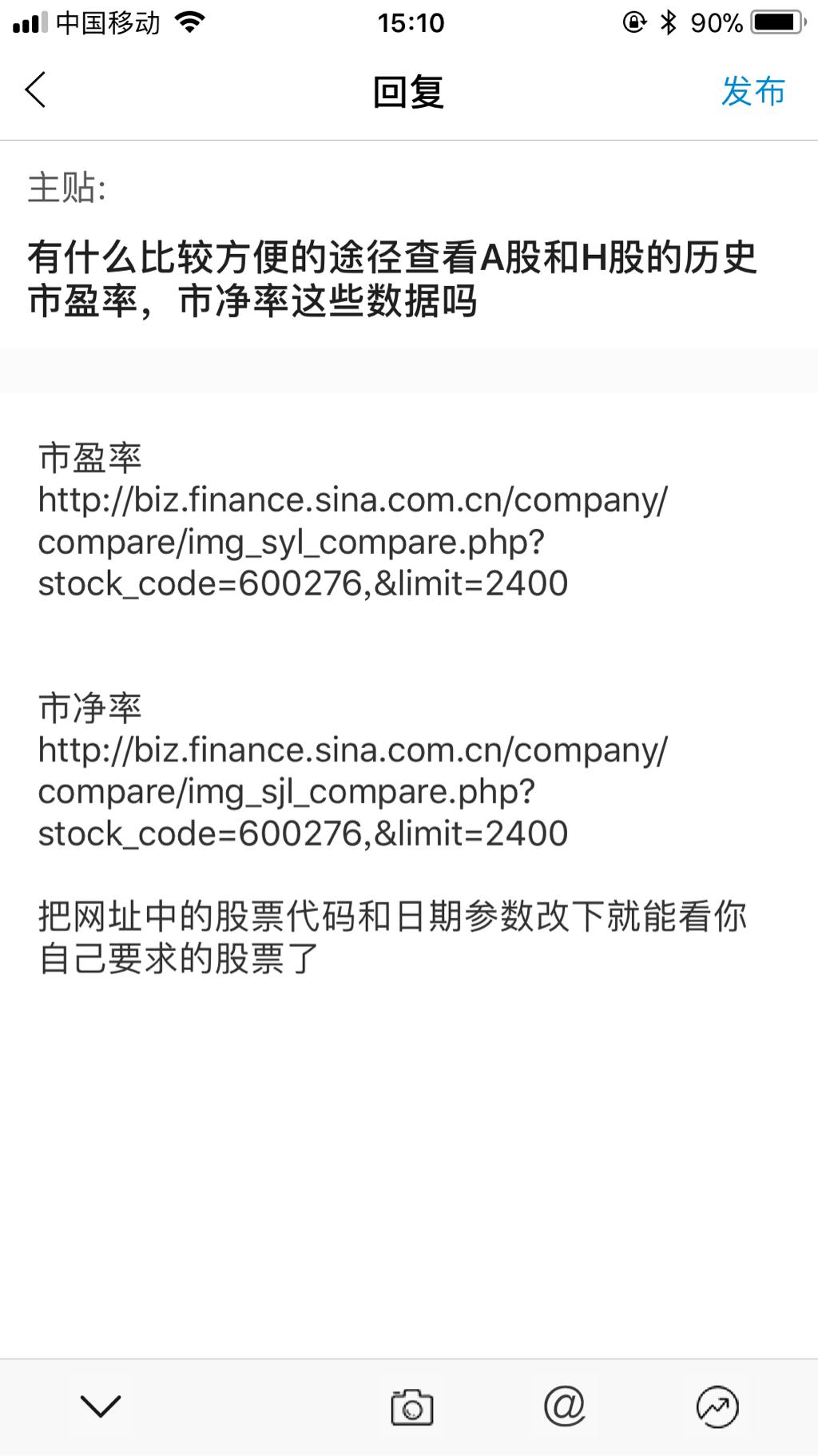Tap the 回复 title bar
Image resolution: width=818 pixels, height=1456 pixels.
click(409, 92)
